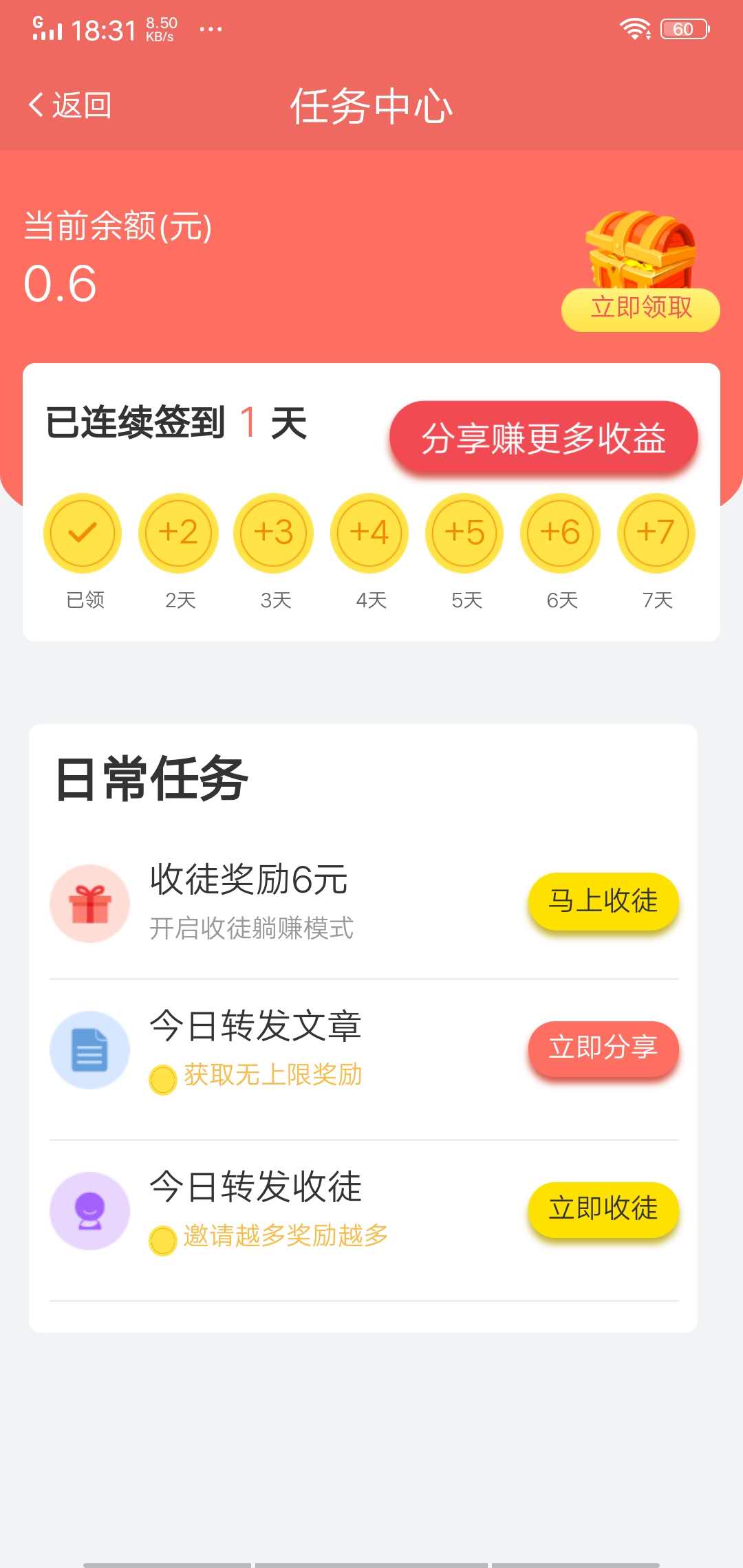This screenshot has width=743, height=1568.
Task: Select the +4 coin for day 4
Action: point(369,533)
